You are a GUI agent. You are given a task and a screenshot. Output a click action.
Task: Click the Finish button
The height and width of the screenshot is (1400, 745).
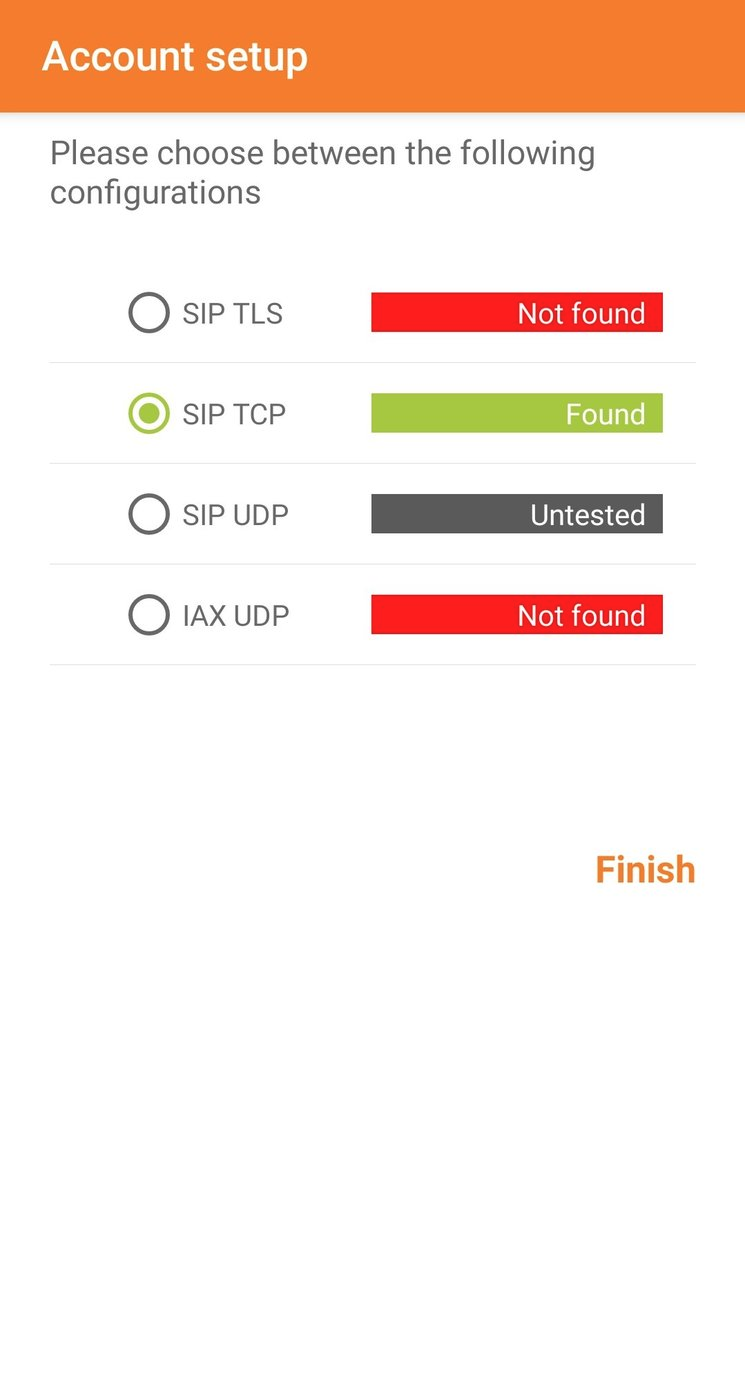[644, 869]
